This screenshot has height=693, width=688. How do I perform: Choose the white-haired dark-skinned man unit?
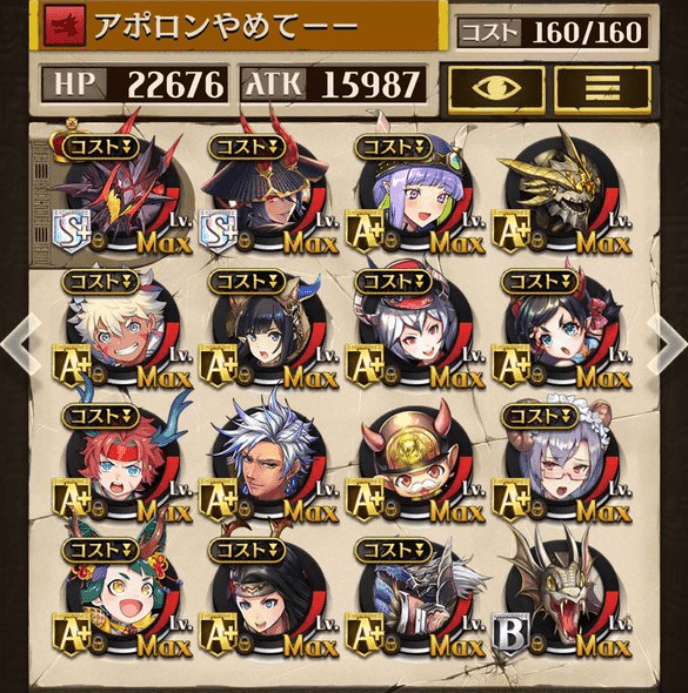point(266,464)
